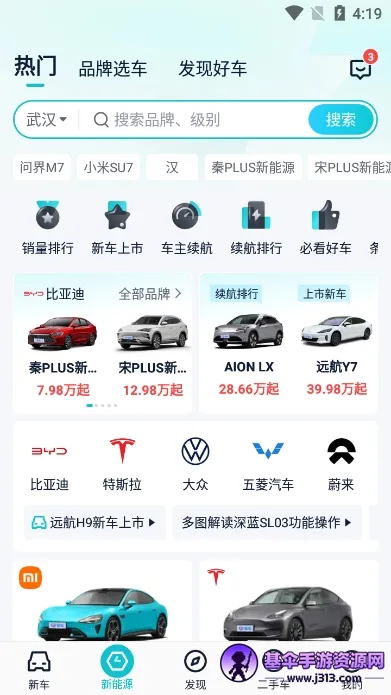The height and width of the screenshot is (695, 391).
Task: Go to the 新车 bottom tab
Action: (39, 669)
